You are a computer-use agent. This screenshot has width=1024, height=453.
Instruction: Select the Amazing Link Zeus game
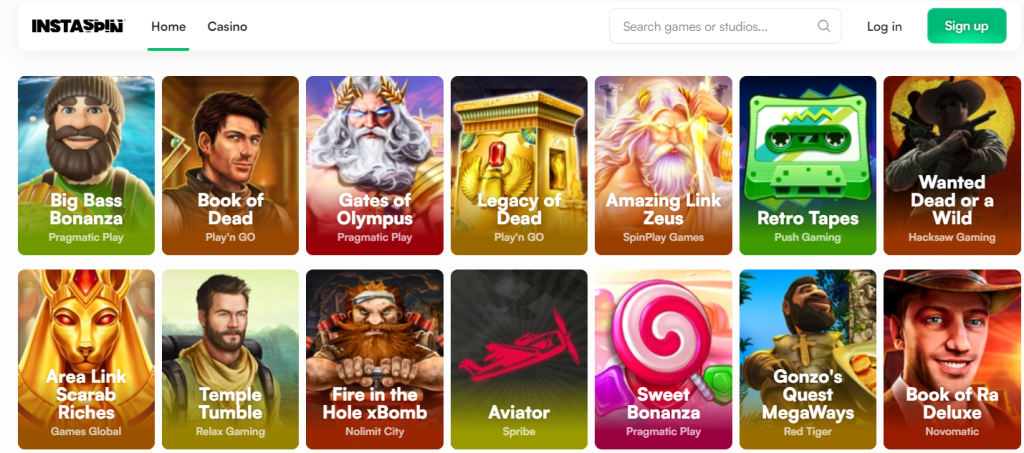point(663,165)
